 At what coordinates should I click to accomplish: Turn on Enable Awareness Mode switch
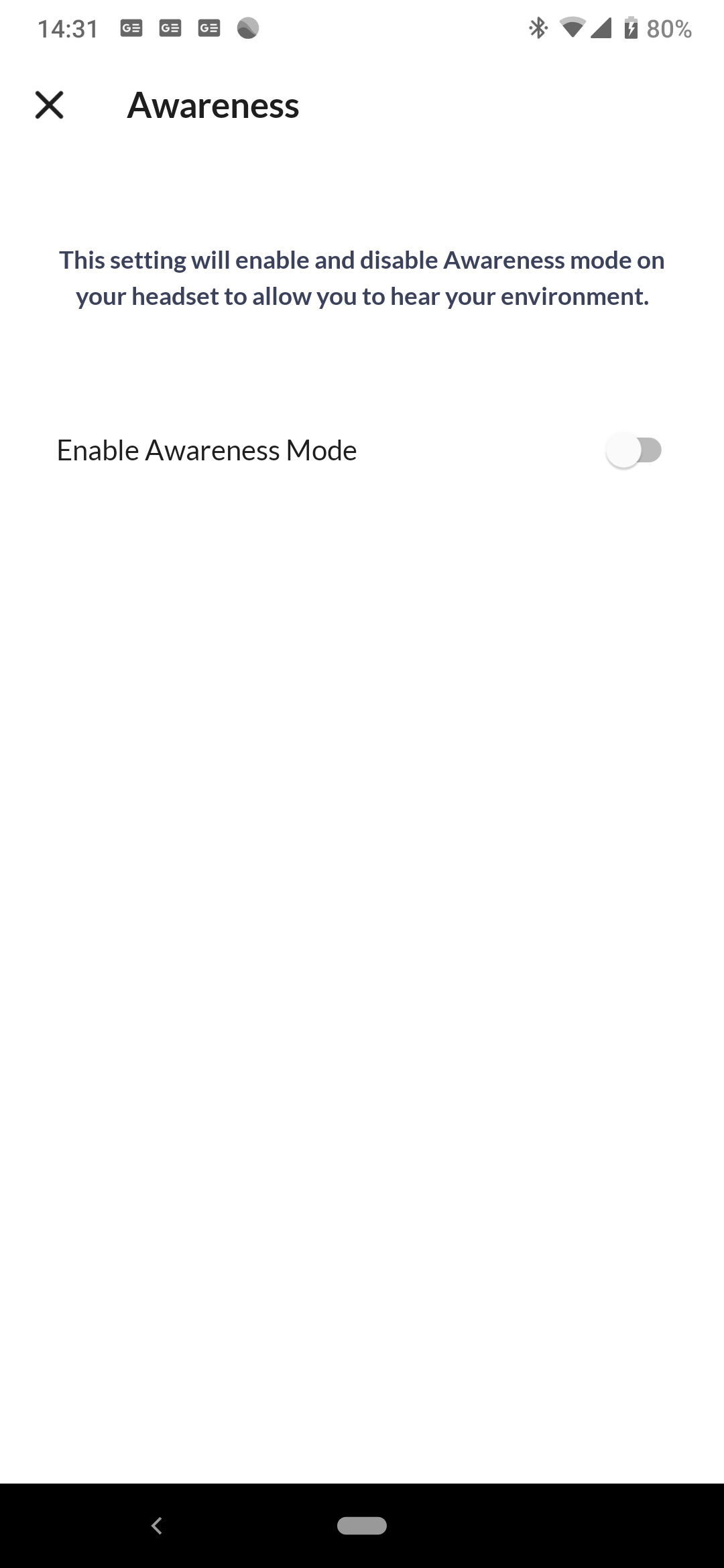(x=633, y=450)
